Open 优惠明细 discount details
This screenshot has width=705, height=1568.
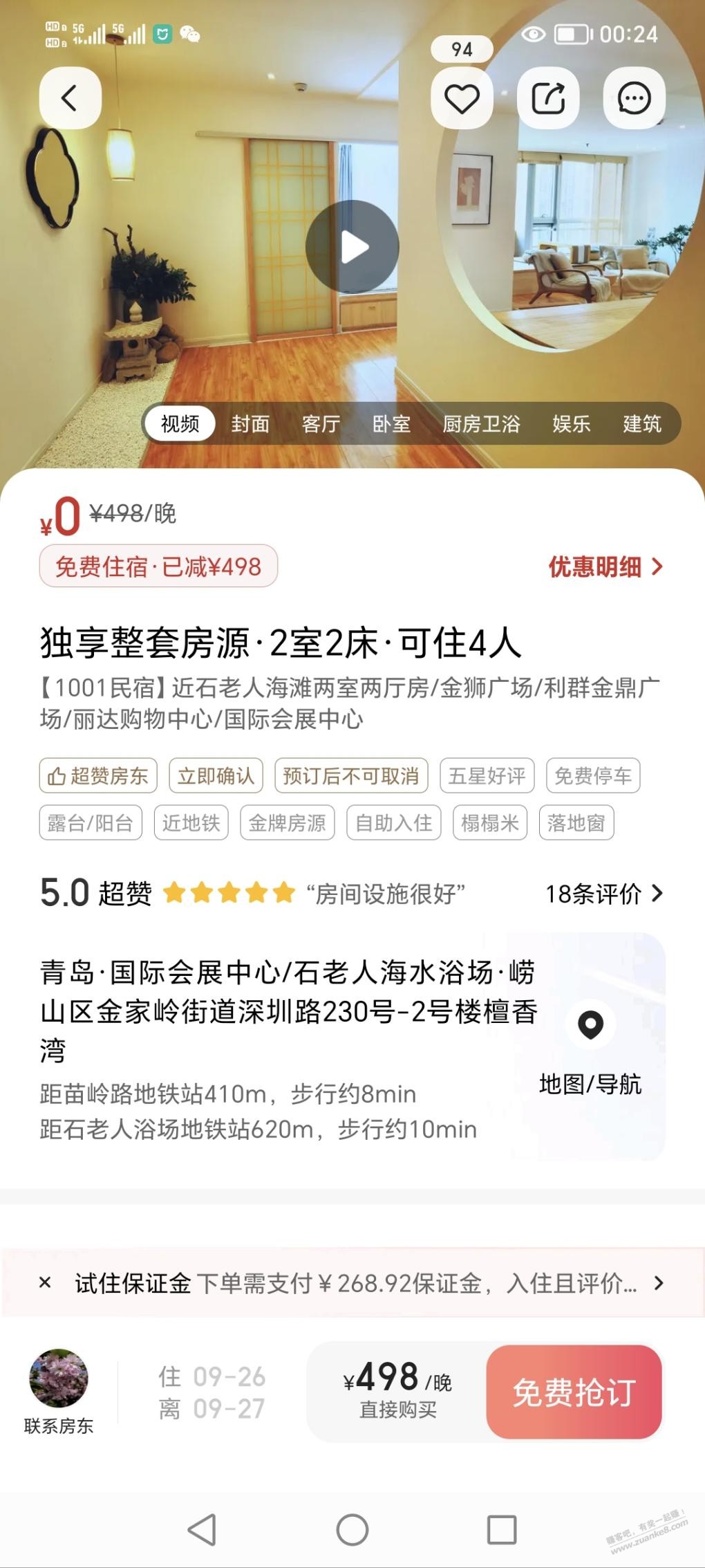click(605, 566)
